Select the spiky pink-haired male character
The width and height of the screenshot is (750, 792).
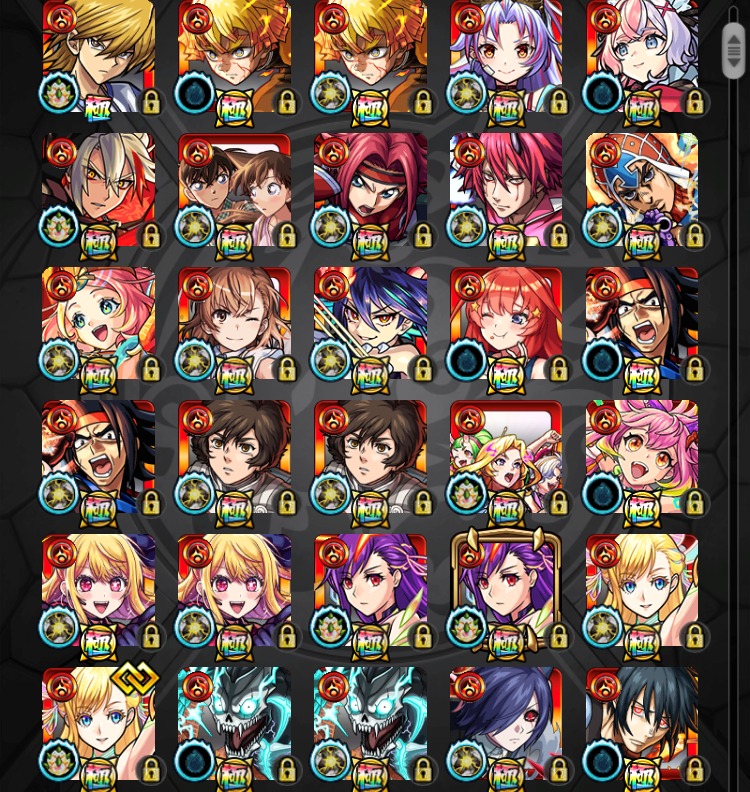click(506, 190)
